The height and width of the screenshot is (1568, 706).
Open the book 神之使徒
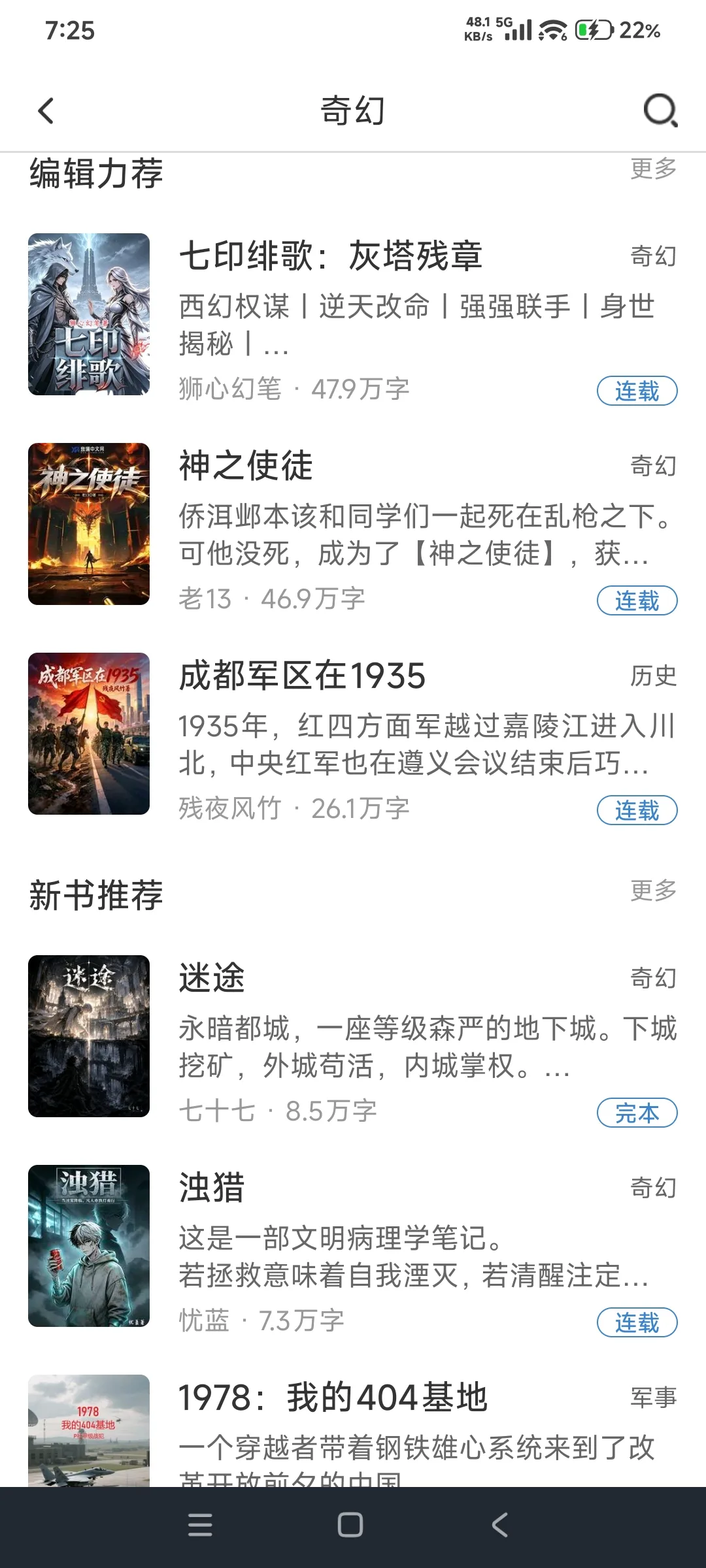[353, 524]
